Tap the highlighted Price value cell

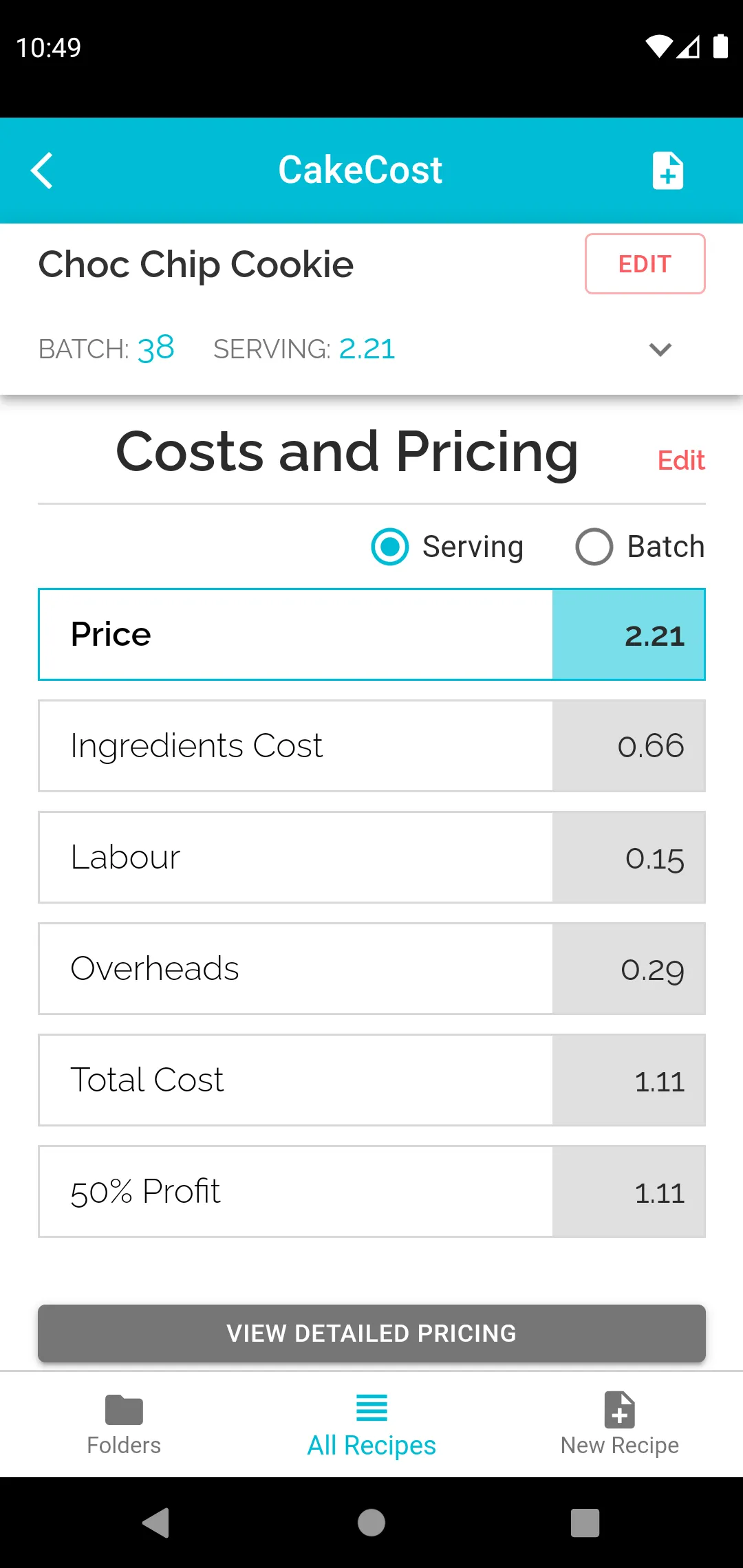click(x=628, y=634)
